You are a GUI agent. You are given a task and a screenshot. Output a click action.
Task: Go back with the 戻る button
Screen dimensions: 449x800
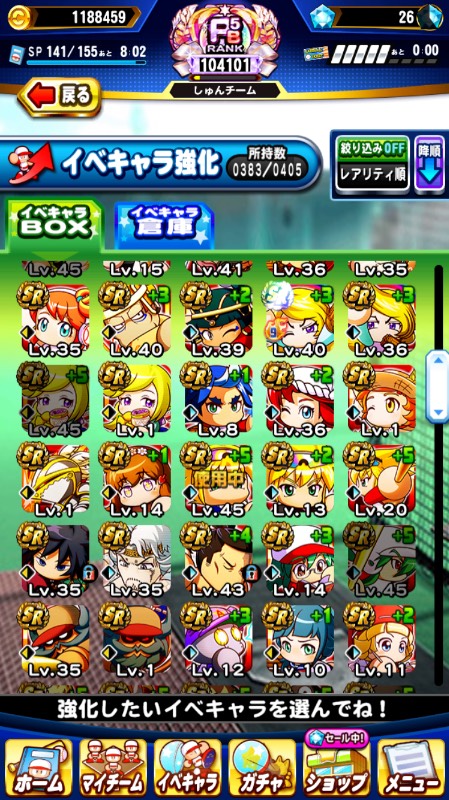click(60, 97)
